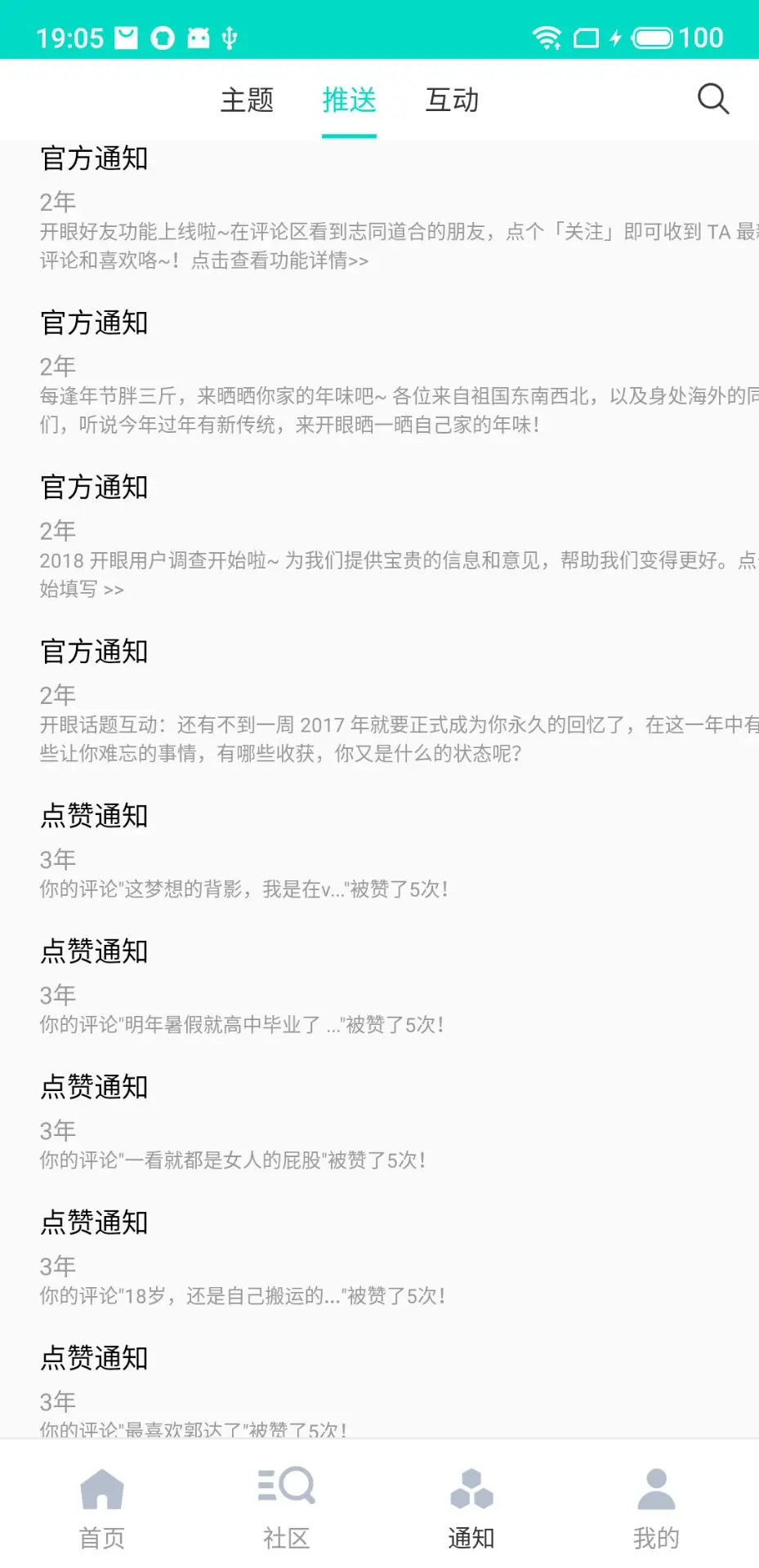Open like notice about 明年暑假就高中毕业了 comment

[379, 986]
